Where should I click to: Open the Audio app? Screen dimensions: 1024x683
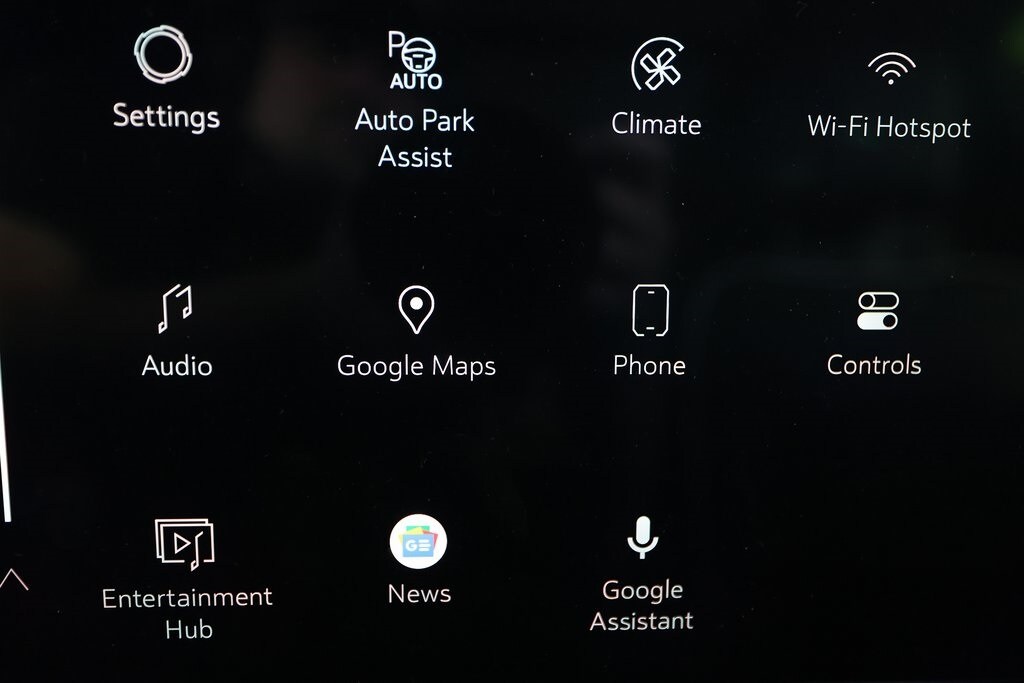[x=177, y=310]
